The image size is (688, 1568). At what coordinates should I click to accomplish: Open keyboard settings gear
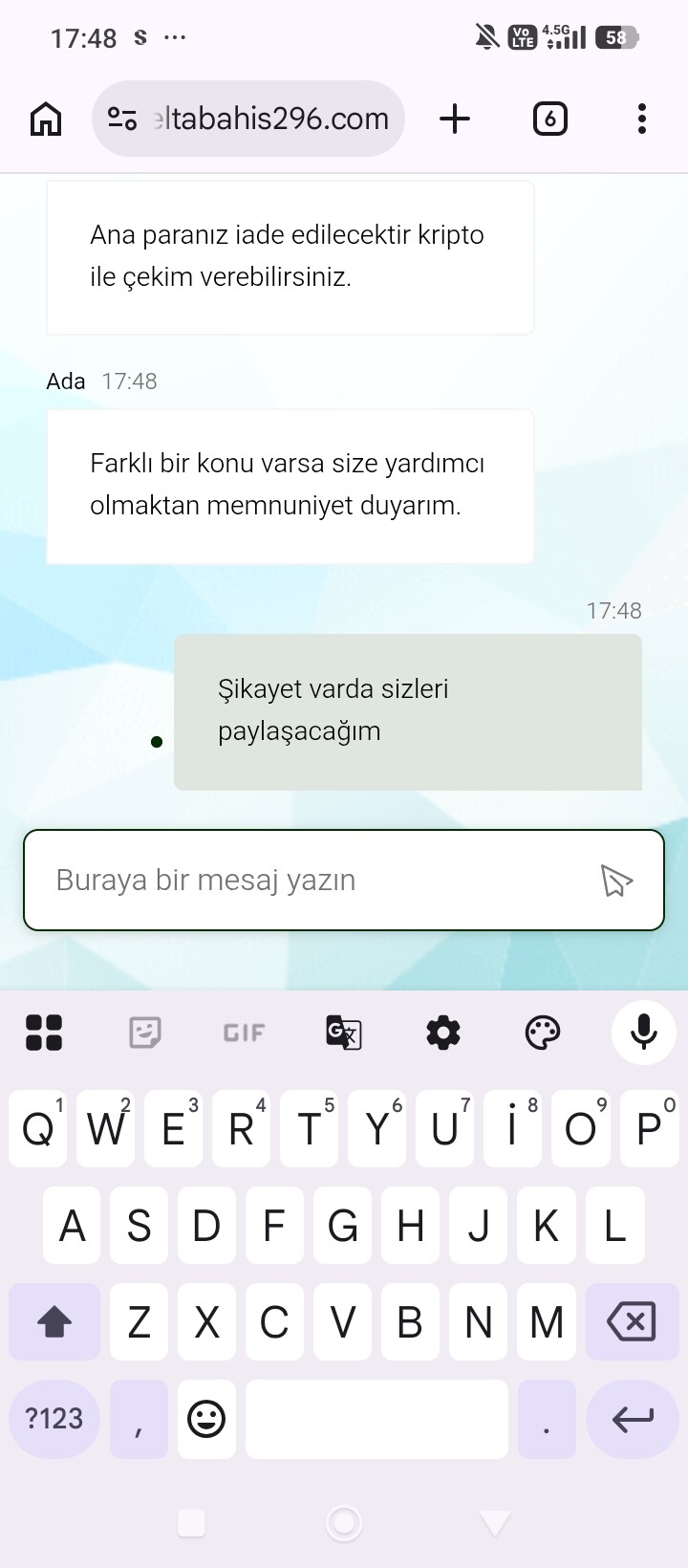[x=443, y=1033]
